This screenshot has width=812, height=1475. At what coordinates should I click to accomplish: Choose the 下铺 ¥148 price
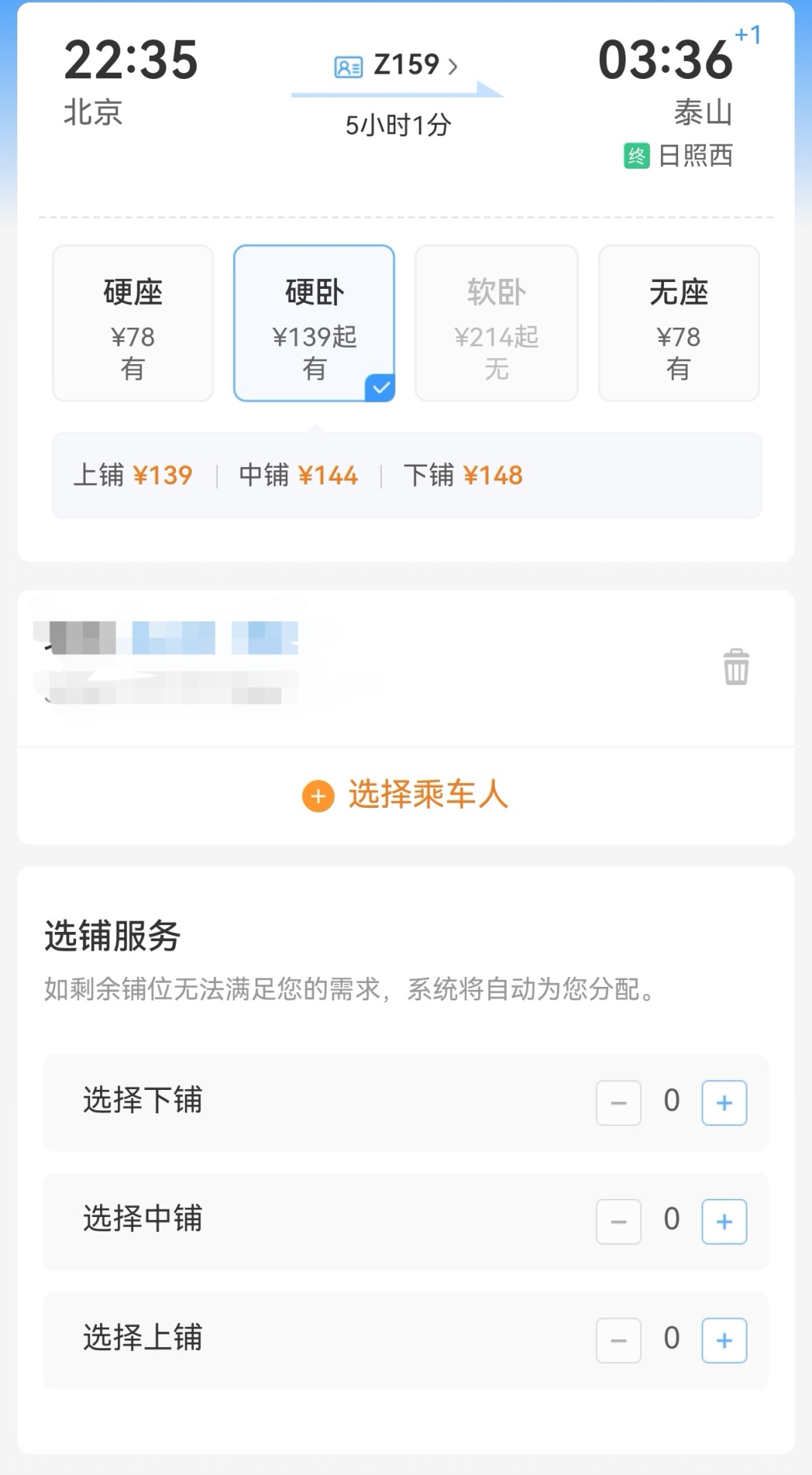click(464, 474)
